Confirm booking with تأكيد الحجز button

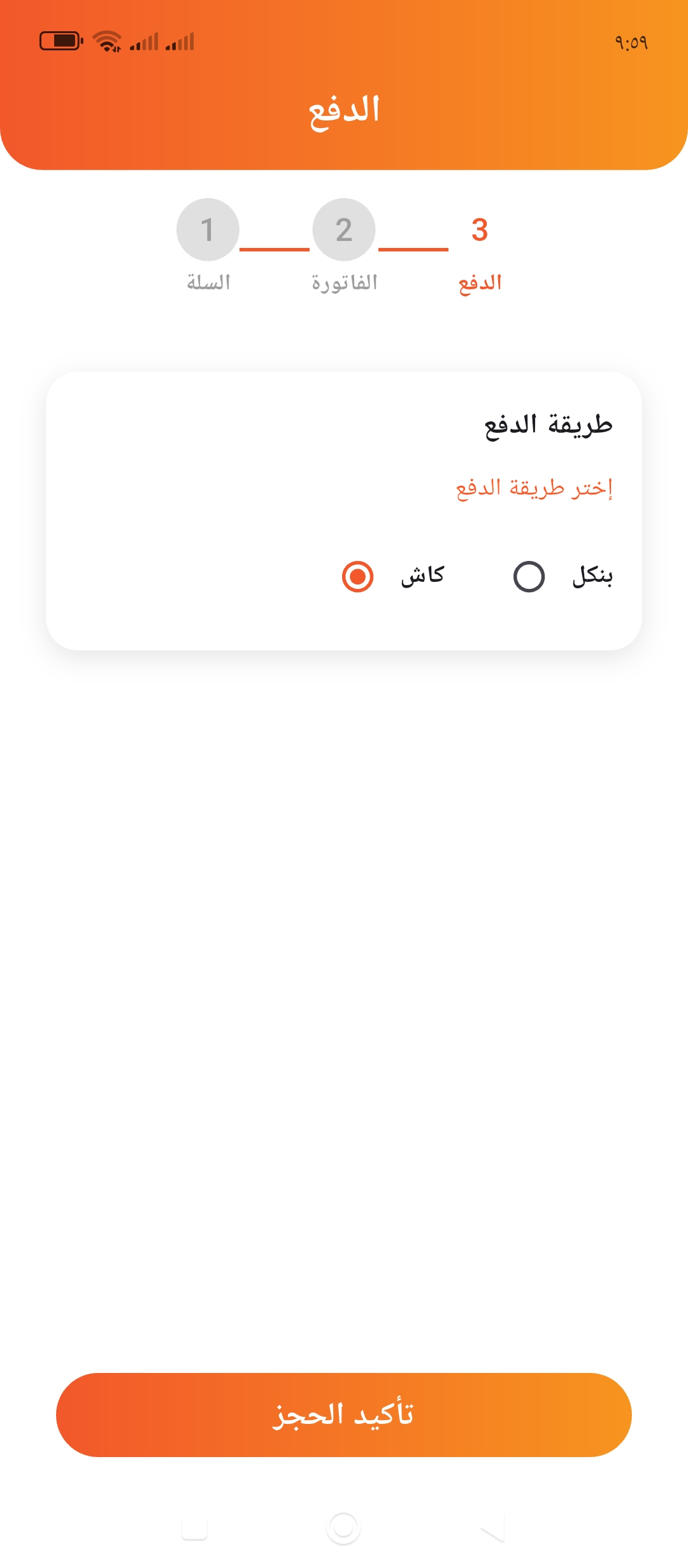pos(344,1414)
